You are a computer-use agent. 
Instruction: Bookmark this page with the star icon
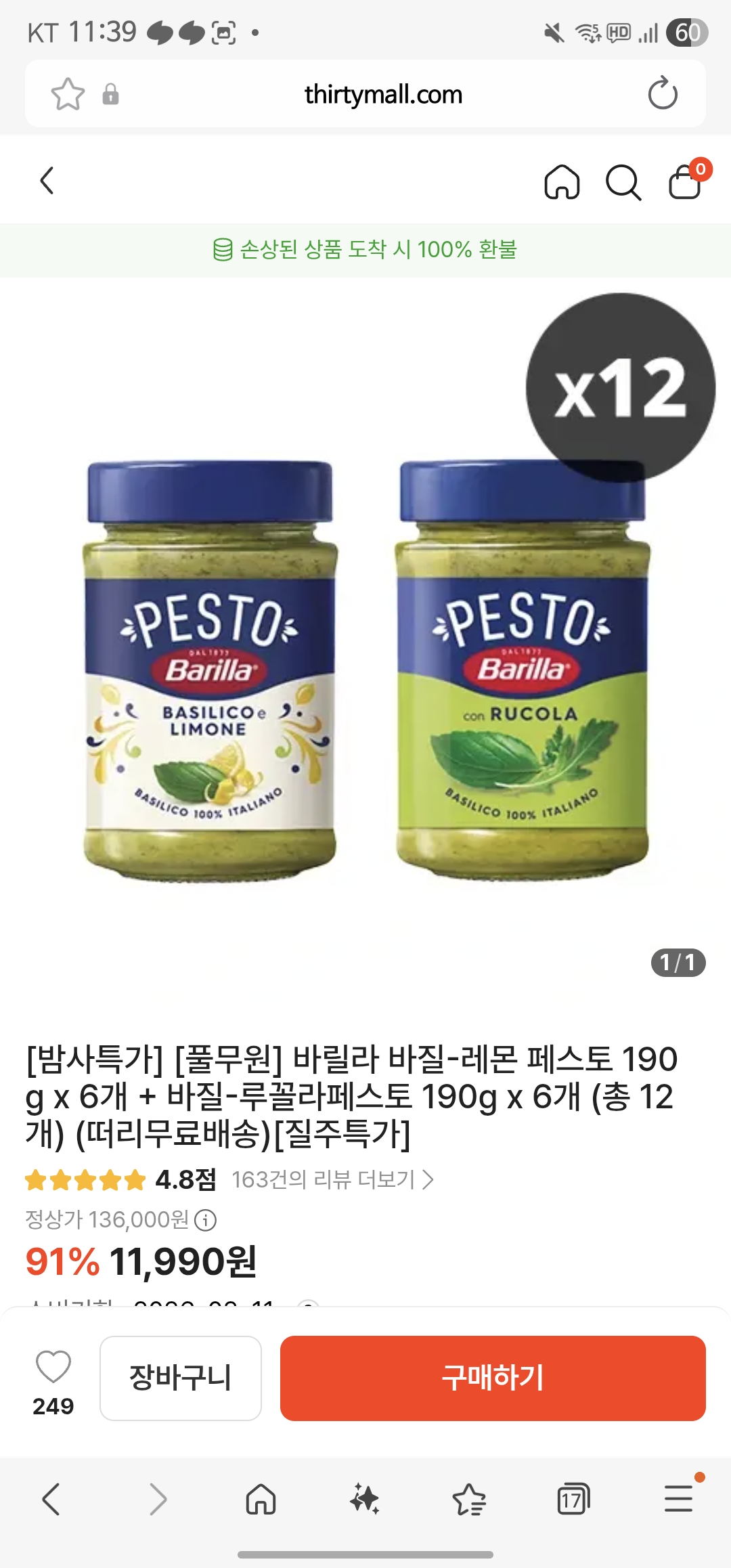pyautogui.click(x=68, y=94)
